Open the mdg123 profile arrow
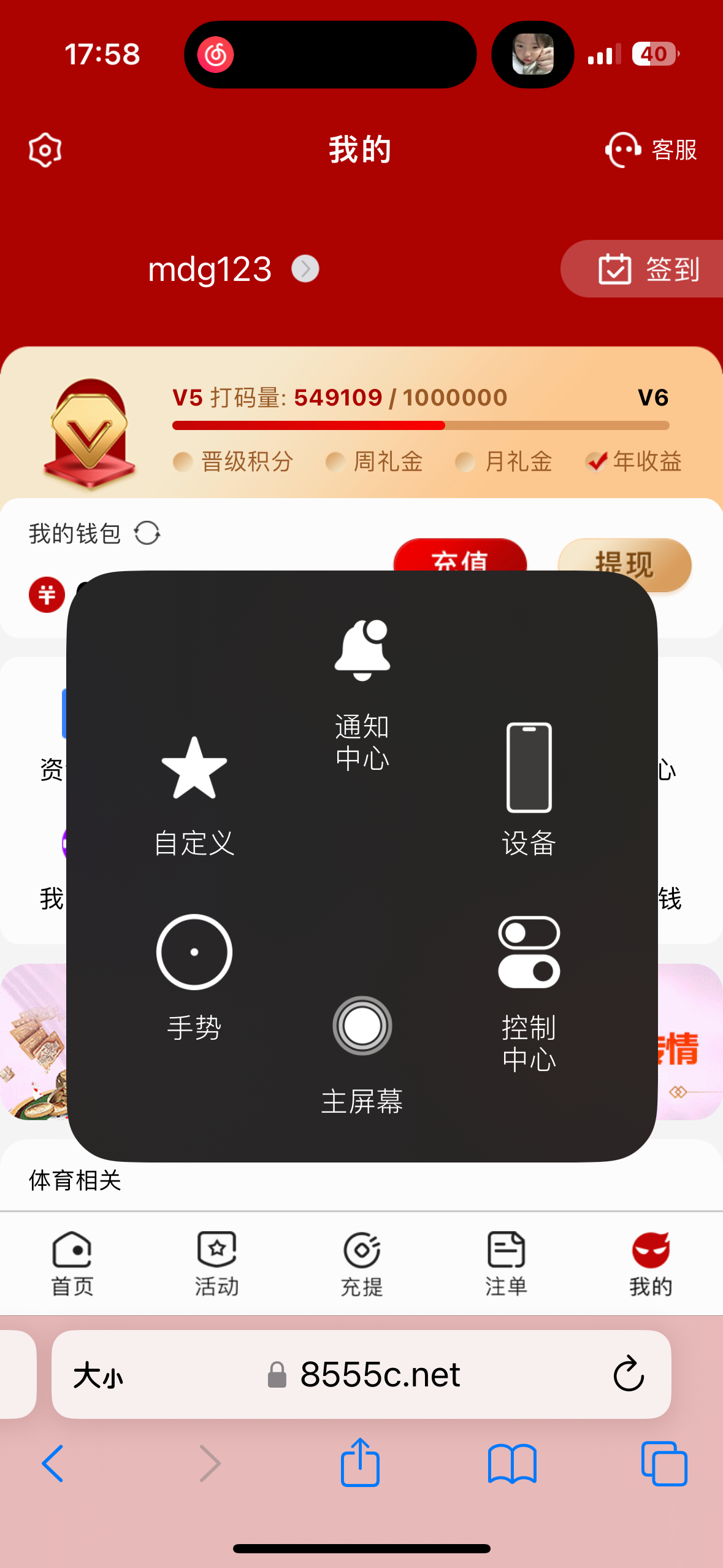 [x=305, y=269]
